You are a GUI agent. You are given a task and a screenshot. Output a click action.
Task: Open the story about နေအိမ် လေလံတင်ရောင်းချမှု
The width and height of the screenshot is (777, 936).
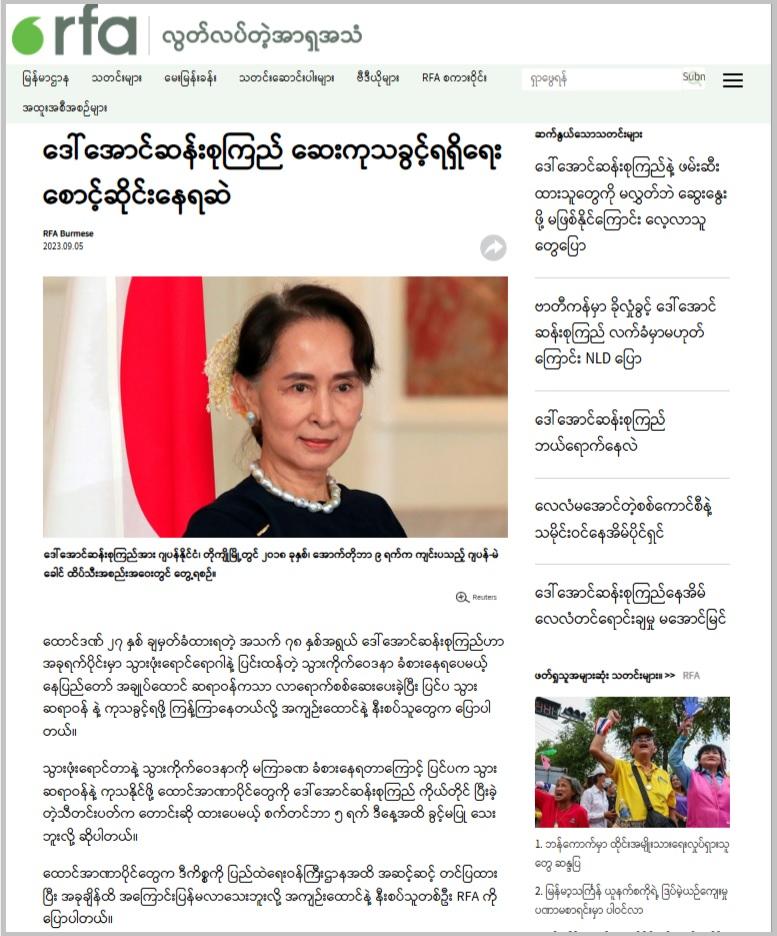pyautogui.click(x=630, y=606)
